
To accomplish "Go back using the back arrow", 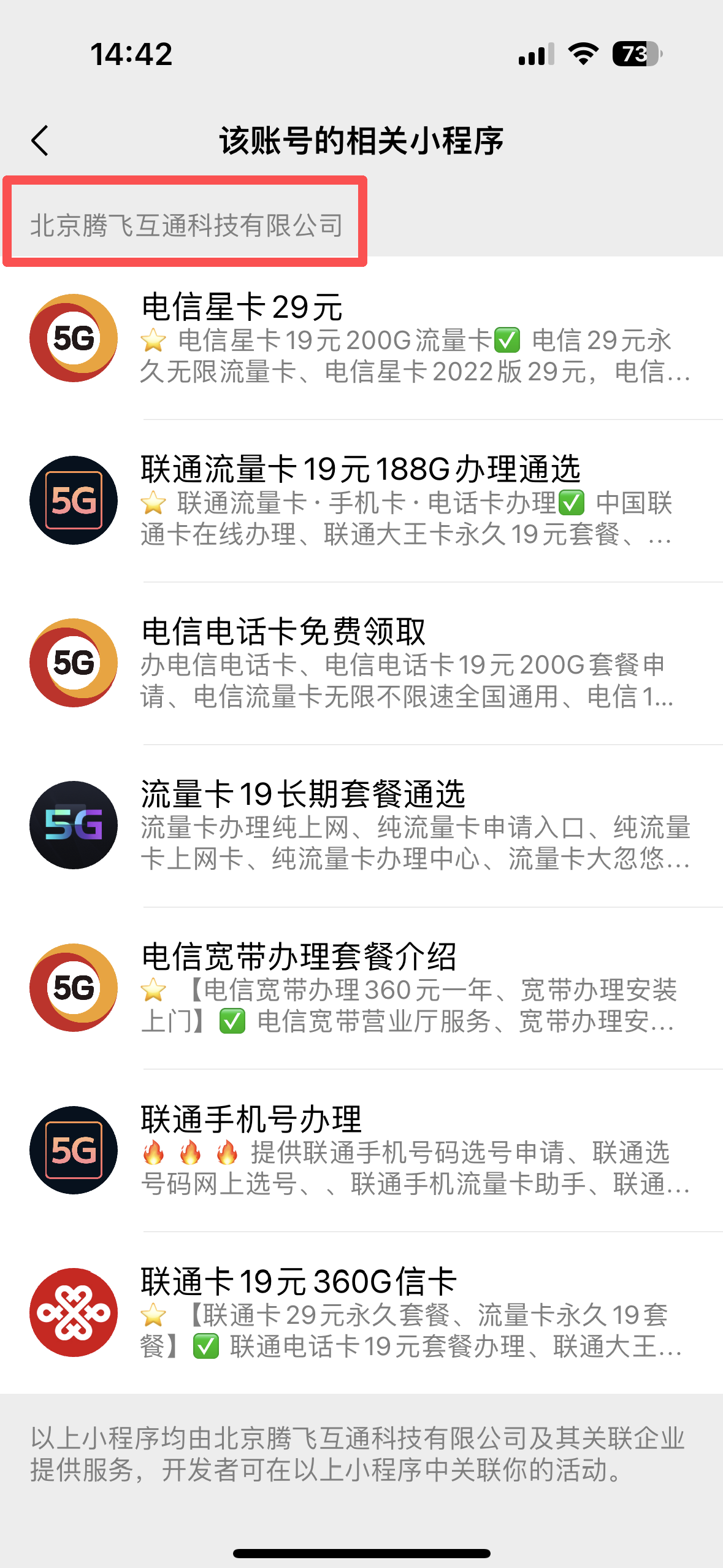I will click(40, 140).
